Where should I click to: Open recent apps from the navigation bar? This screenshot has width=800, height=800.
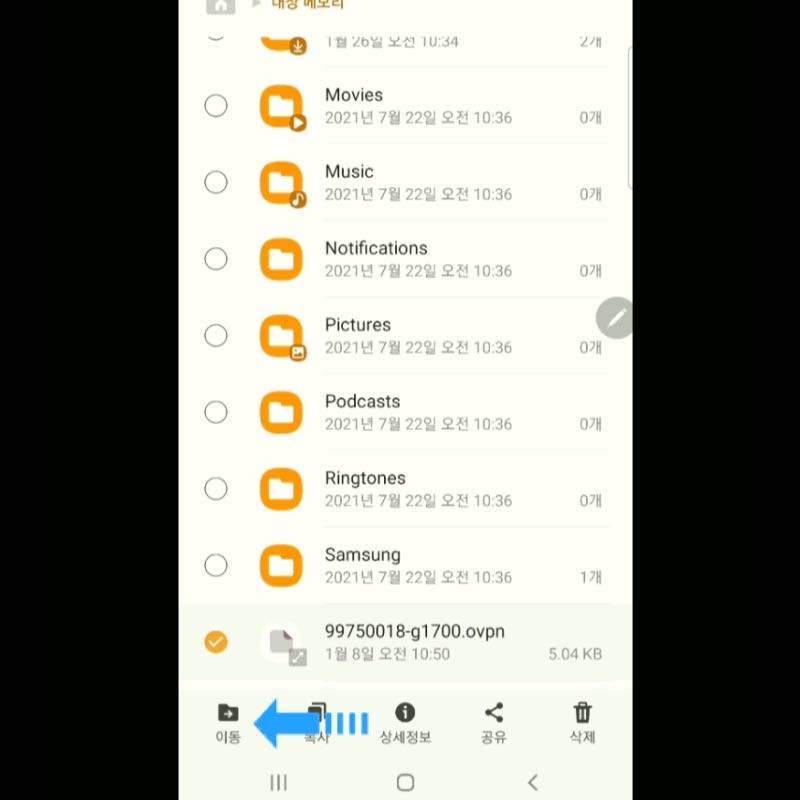pyautogui.click(x=279, y=782)
